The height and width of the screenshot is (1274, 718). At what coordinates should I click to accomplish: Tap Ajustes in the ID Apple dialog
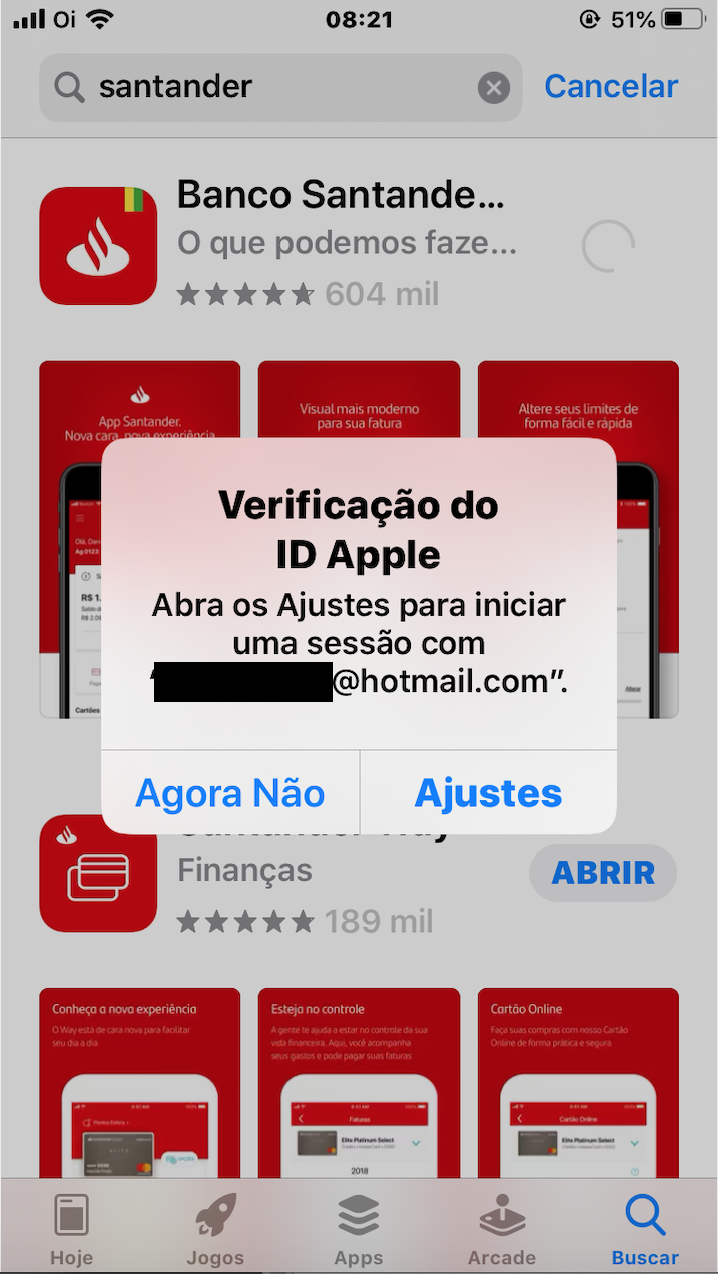coord(488,794)
